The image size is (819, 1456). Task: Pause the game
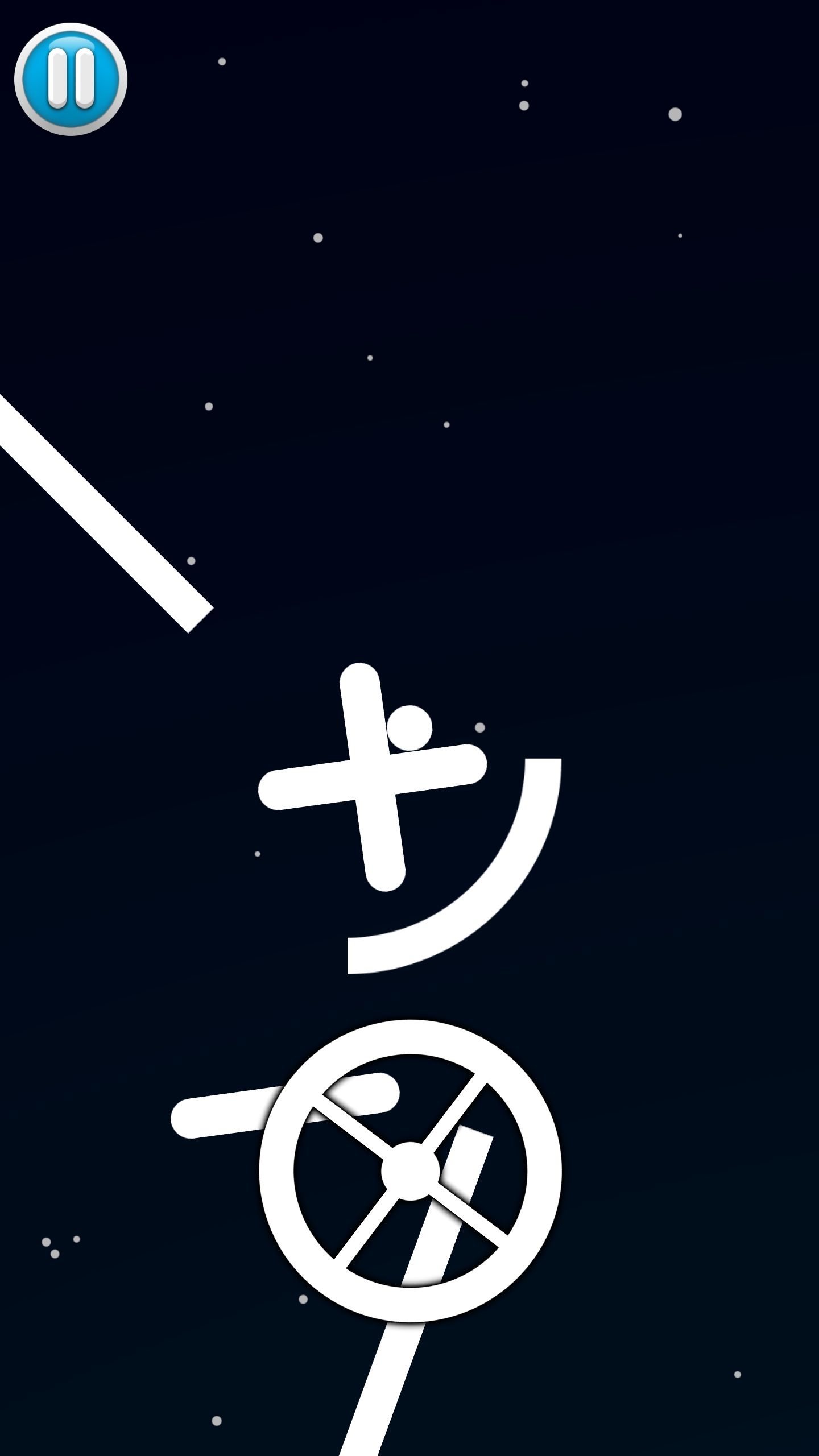pos(71,79)
